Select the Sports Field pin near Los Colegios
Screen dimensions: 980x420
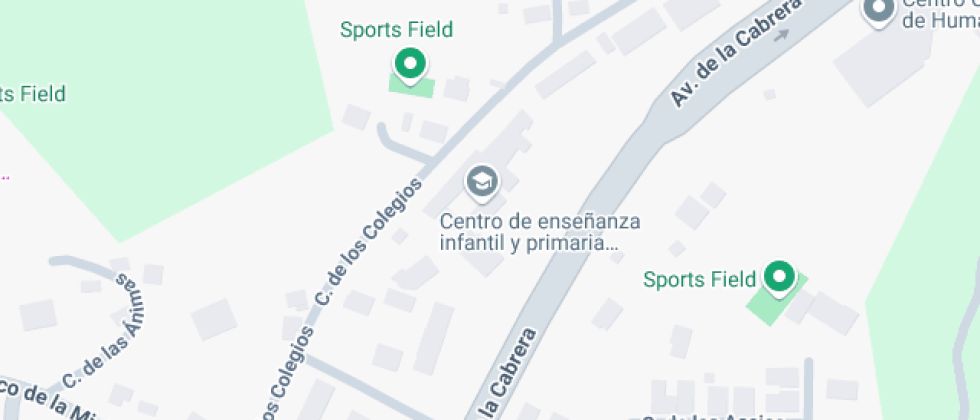tap(409, 65)
